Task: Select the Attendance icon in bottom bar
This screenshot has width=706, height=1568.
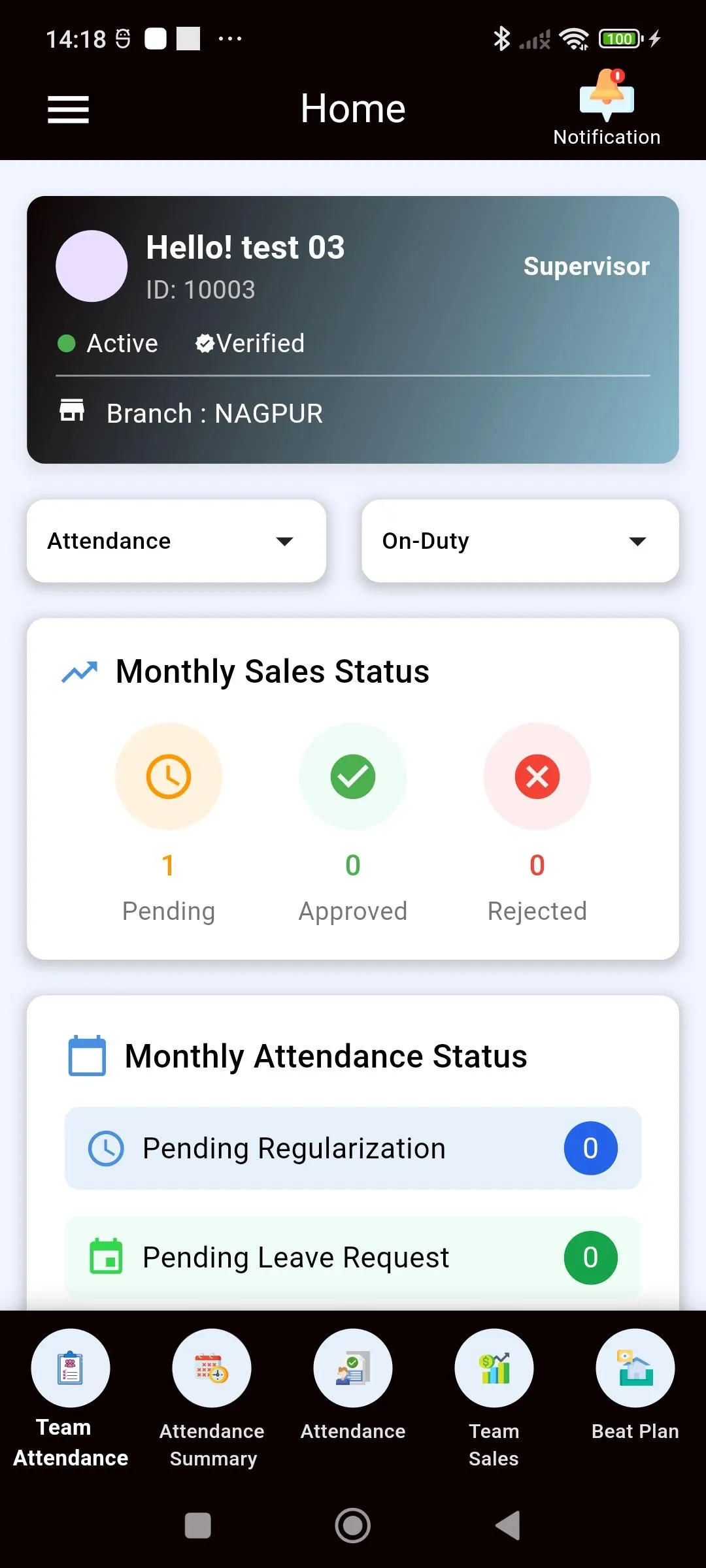Action: (x=352, y=1367)
